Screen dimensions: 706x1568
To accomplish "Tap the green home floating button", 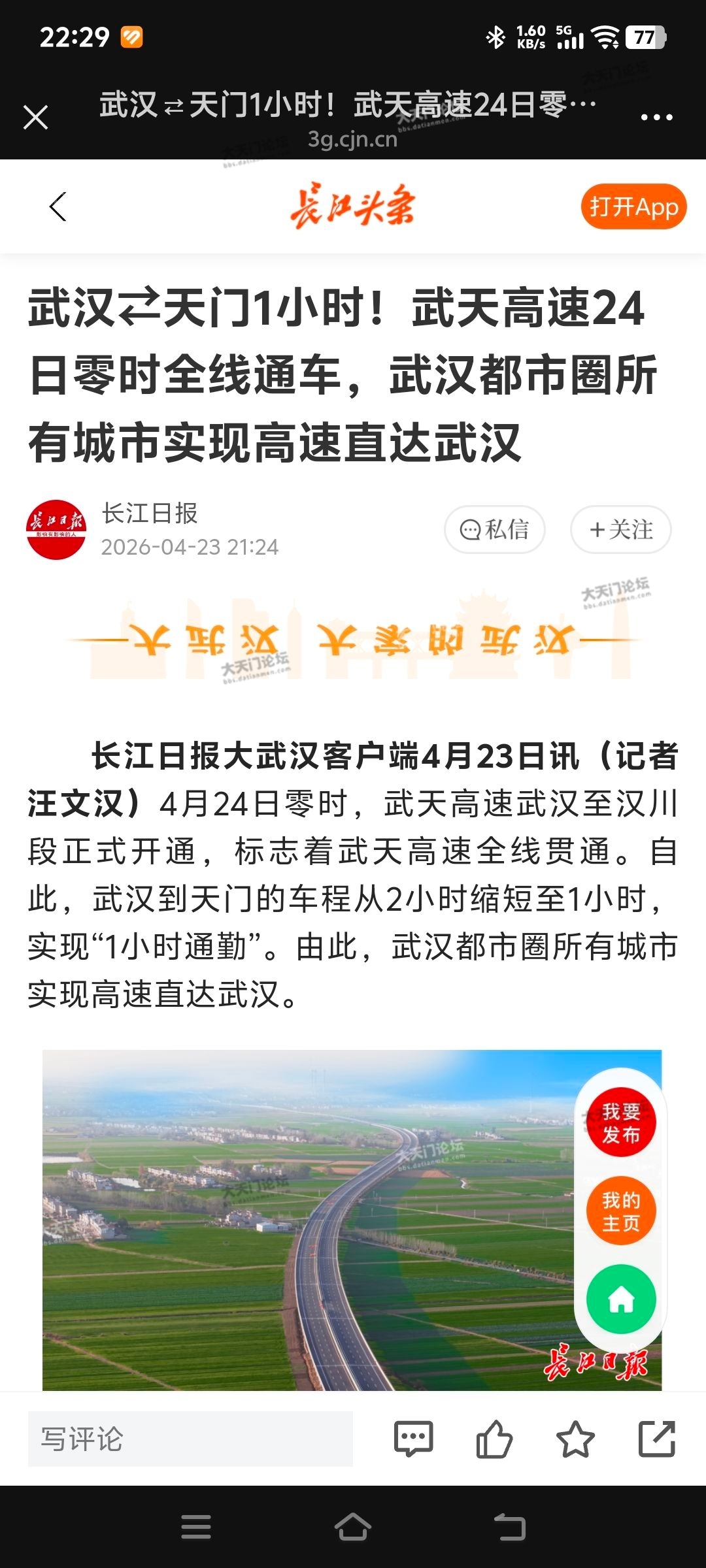I will [620, 1299].
